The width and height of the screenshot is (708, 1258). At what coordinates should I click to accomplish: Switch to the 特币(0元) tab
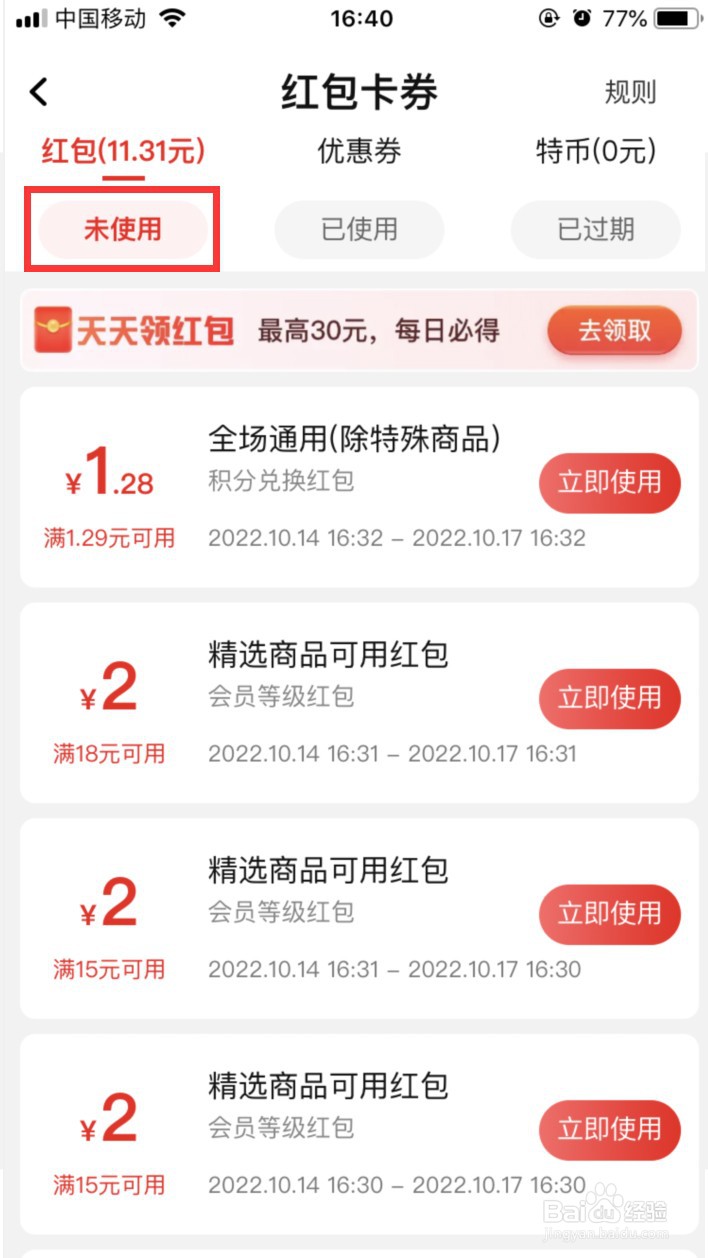[596, 152]
